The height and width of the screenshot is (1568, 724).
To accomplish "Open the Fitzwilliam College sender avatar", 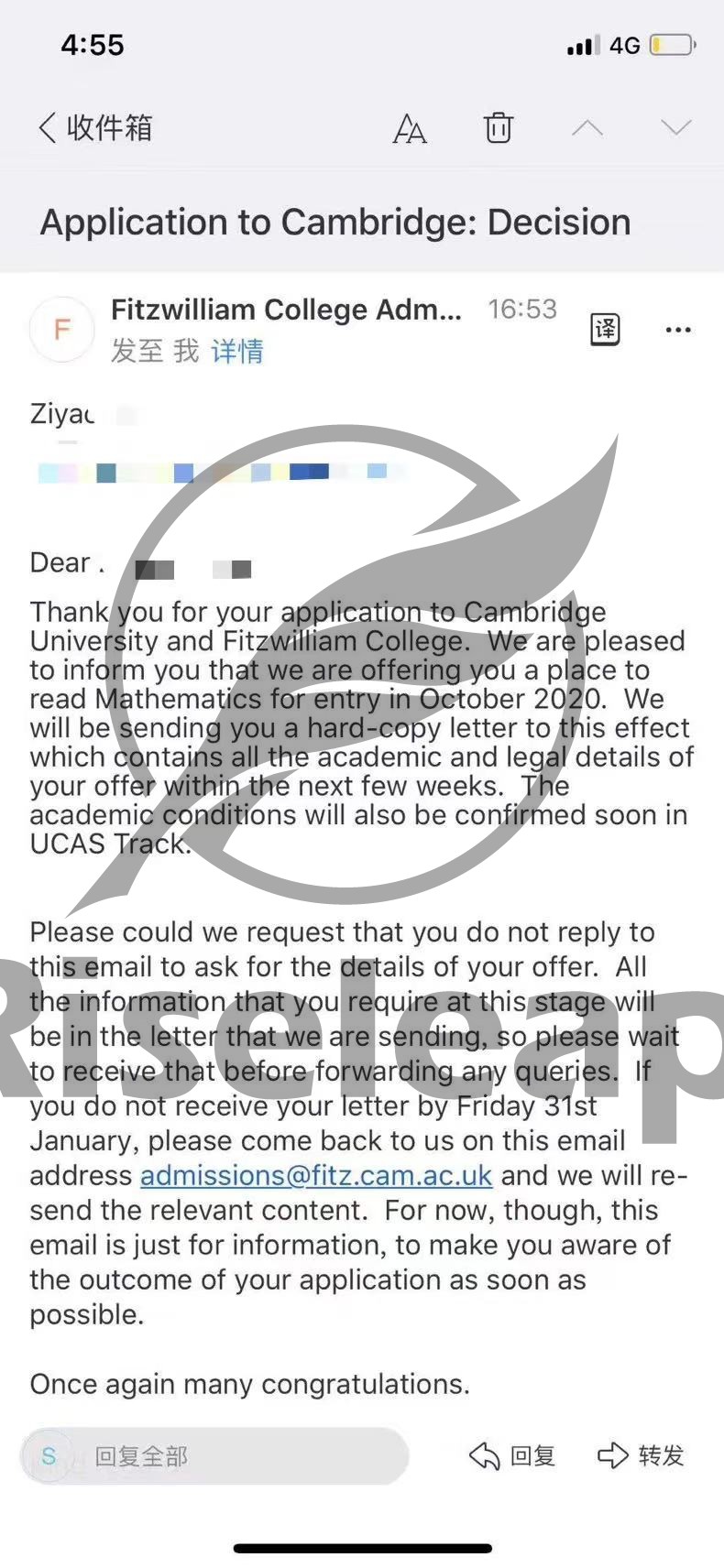I will [62, 330].
